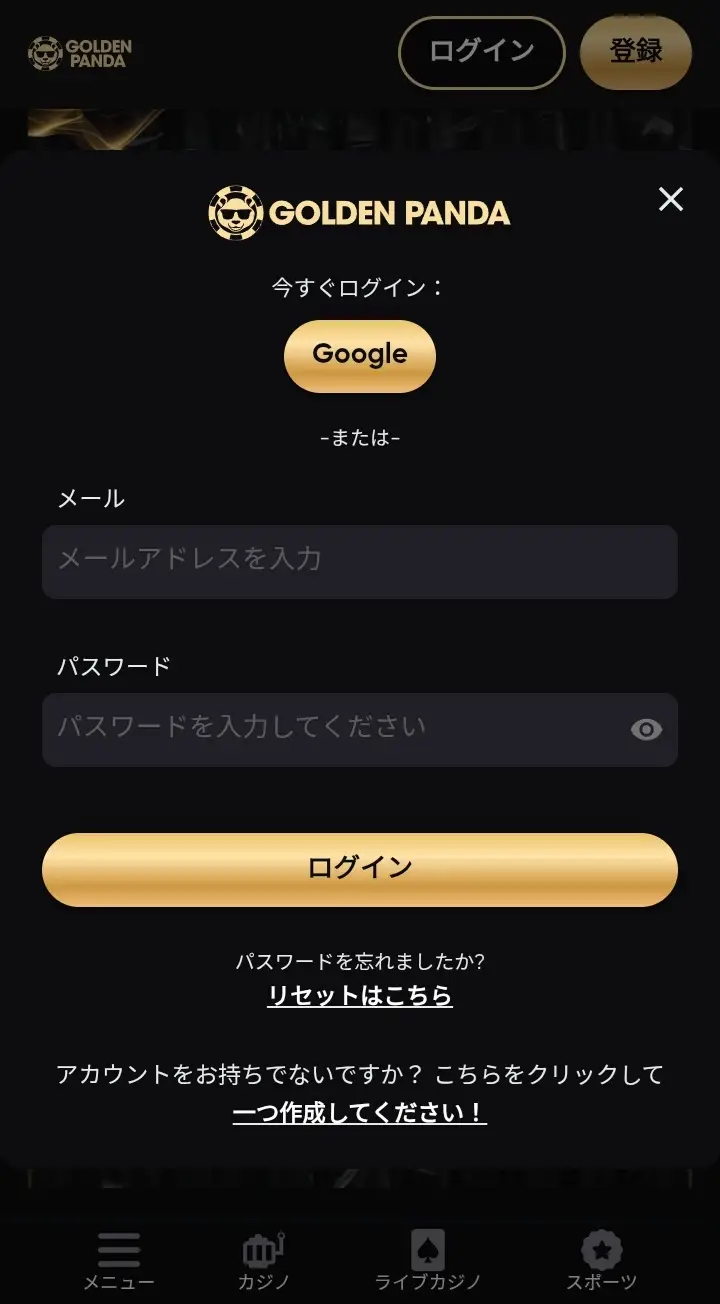Click the 今すぐログイン heading text
The height and width of the screenshot is (1304, 720).
359,287
